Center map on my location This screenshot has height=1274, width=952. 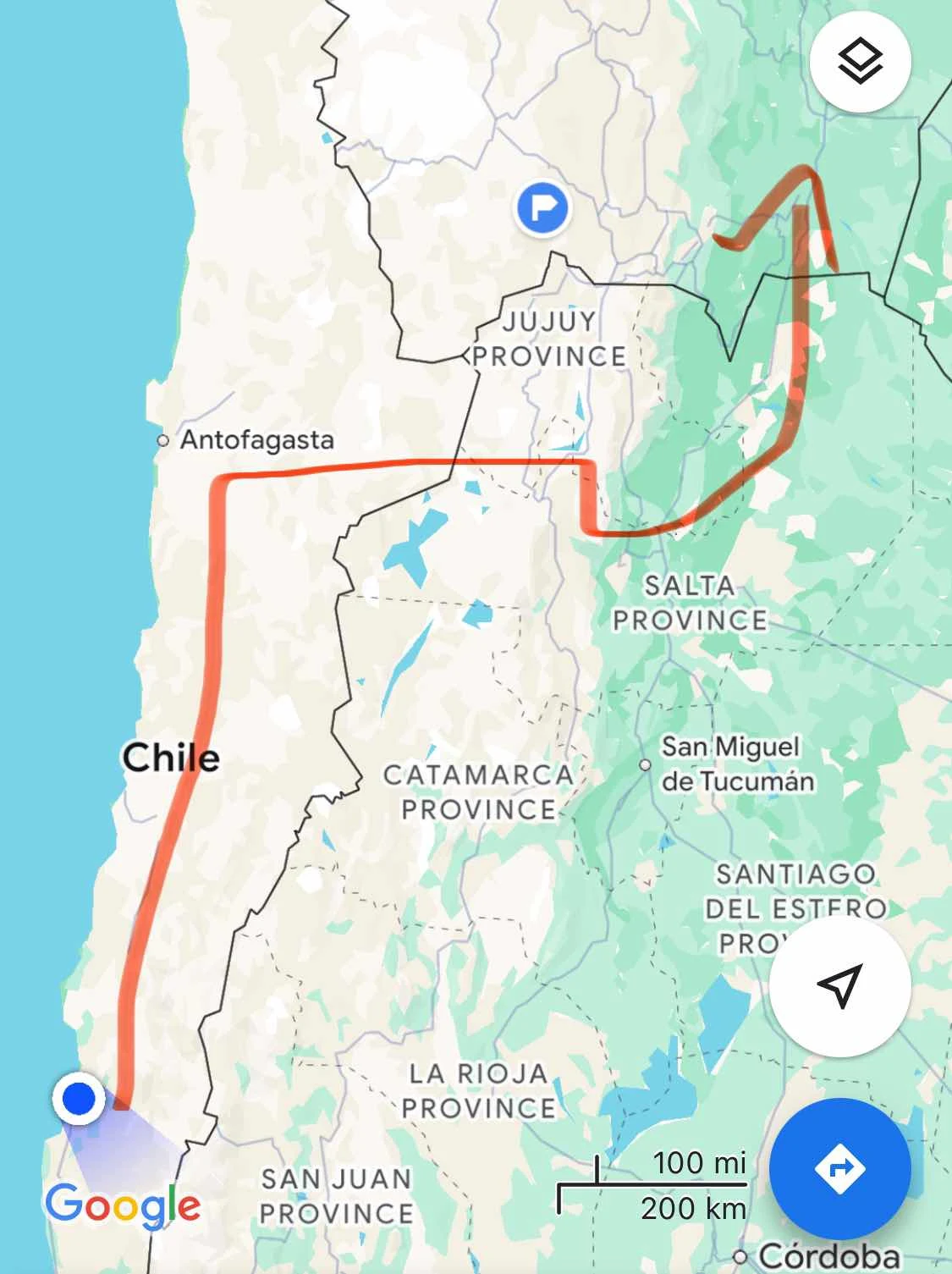pos(839,985)
